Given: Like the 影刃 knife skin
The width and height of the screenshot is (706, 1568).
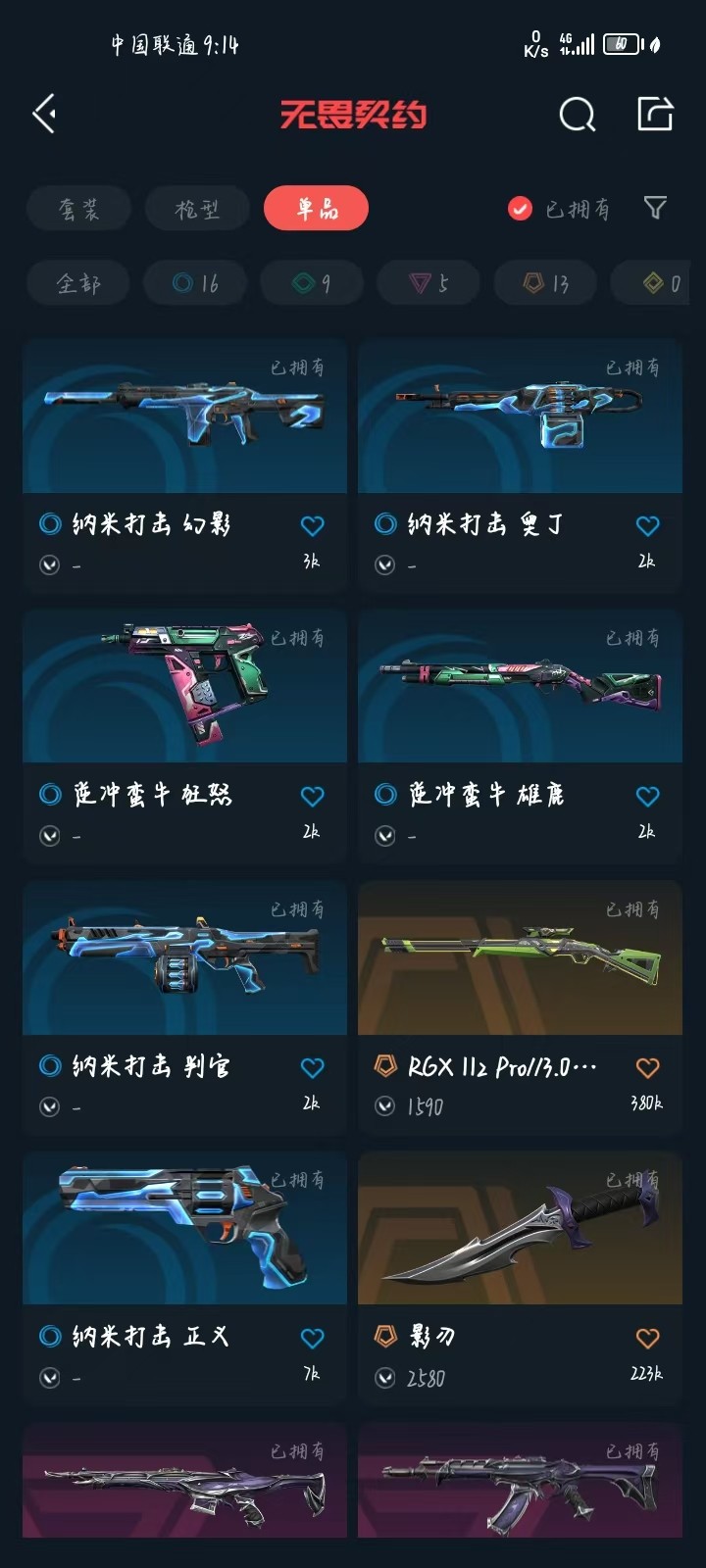Looking at the screenshot, I should tap(647, 1339).
